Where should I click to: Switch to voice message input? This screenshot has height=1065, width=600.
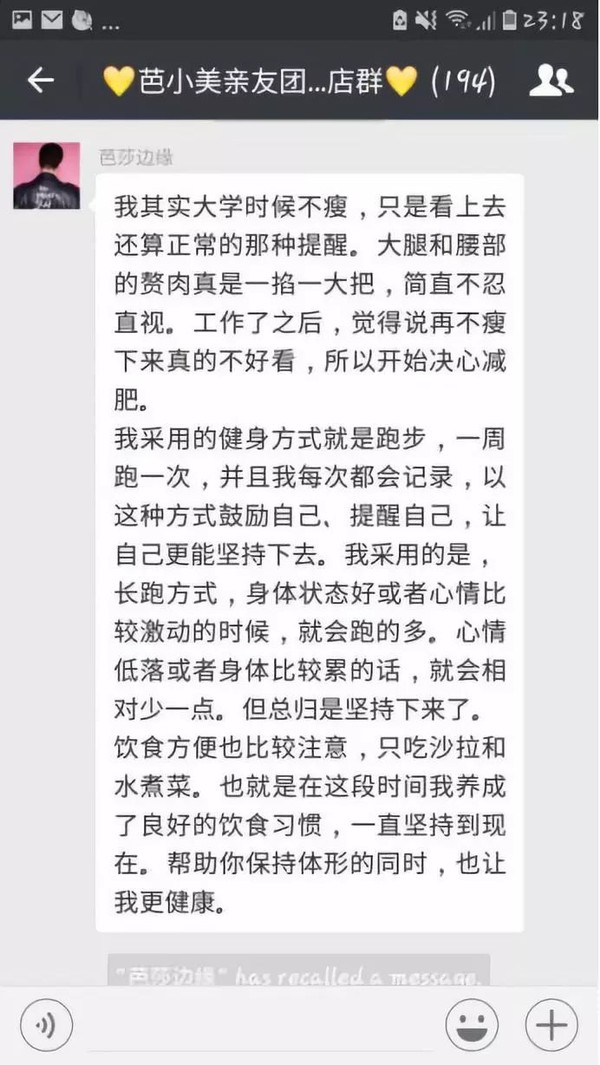[x=46, y=1025]
